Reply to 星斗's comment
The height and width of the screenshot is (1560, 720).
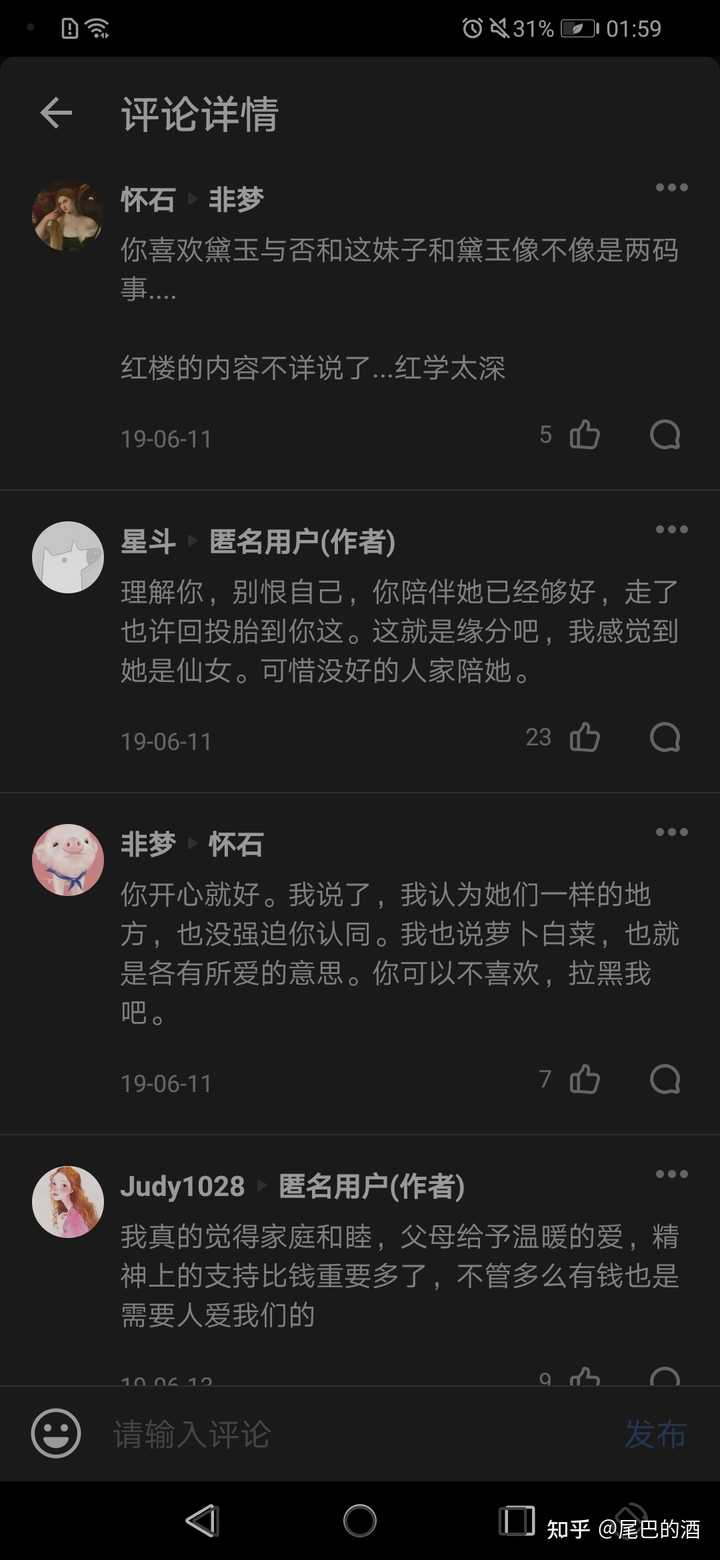pyautogui.click(x=665, y=738)
